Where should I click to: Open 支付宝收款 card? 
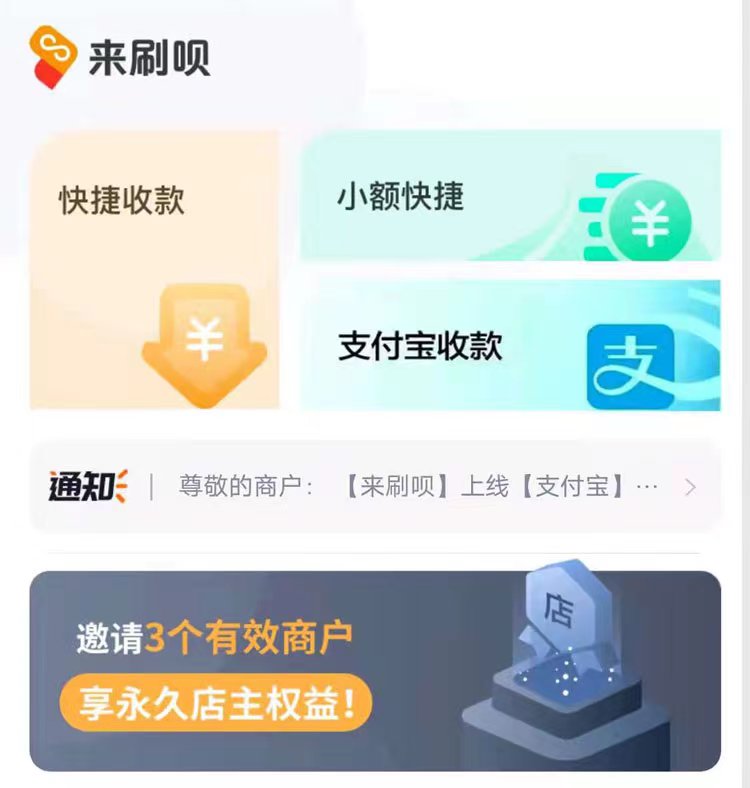point(510,346)
